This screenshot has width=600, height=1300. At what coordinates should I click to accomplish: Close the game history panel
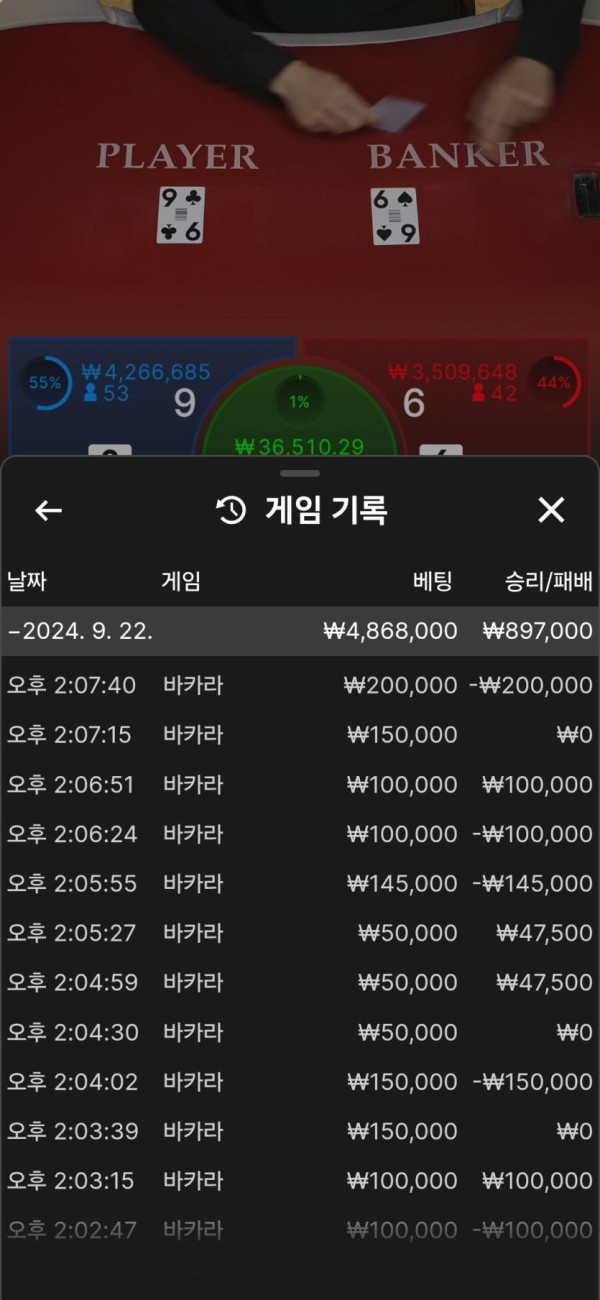click(x=551, y=511)
